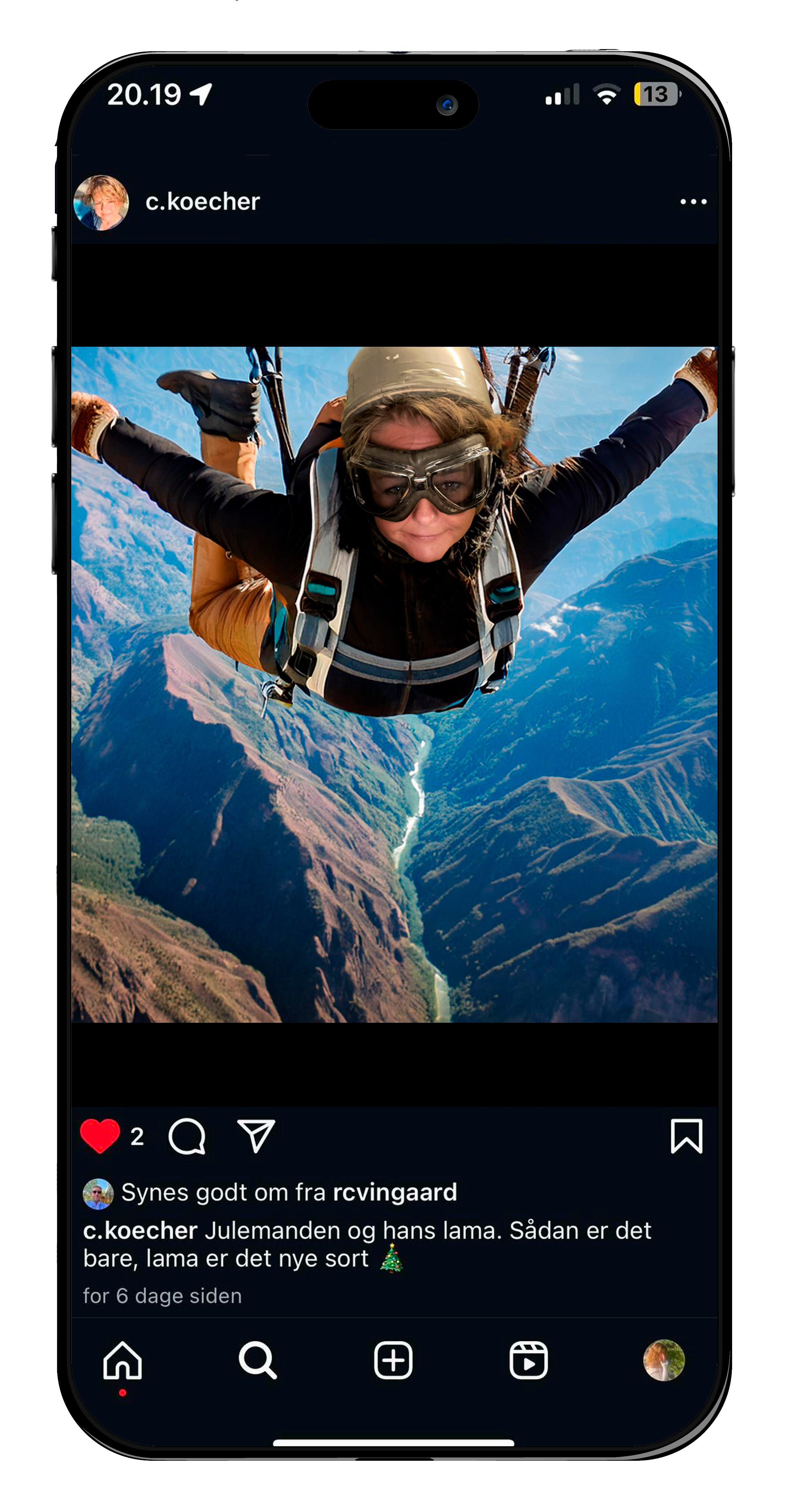This screenshot has width=795, height=1512.
Task: Open the Reels tab
Action: 529,1360
